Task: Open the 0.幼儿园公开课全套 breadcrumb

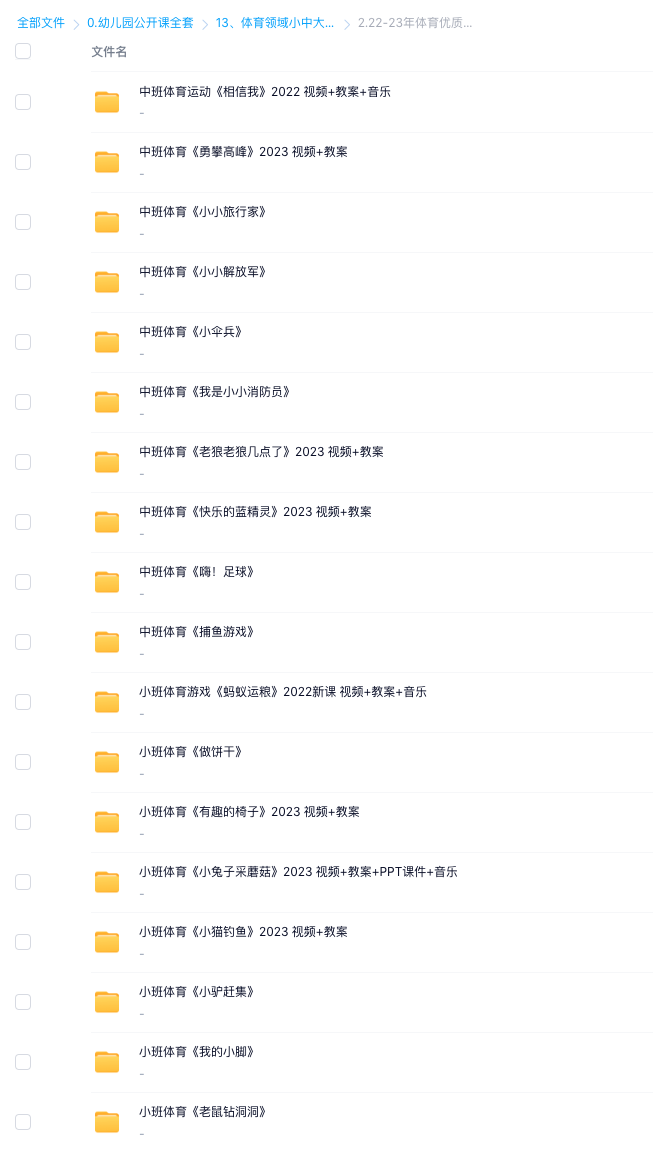Action: (140, 23)
